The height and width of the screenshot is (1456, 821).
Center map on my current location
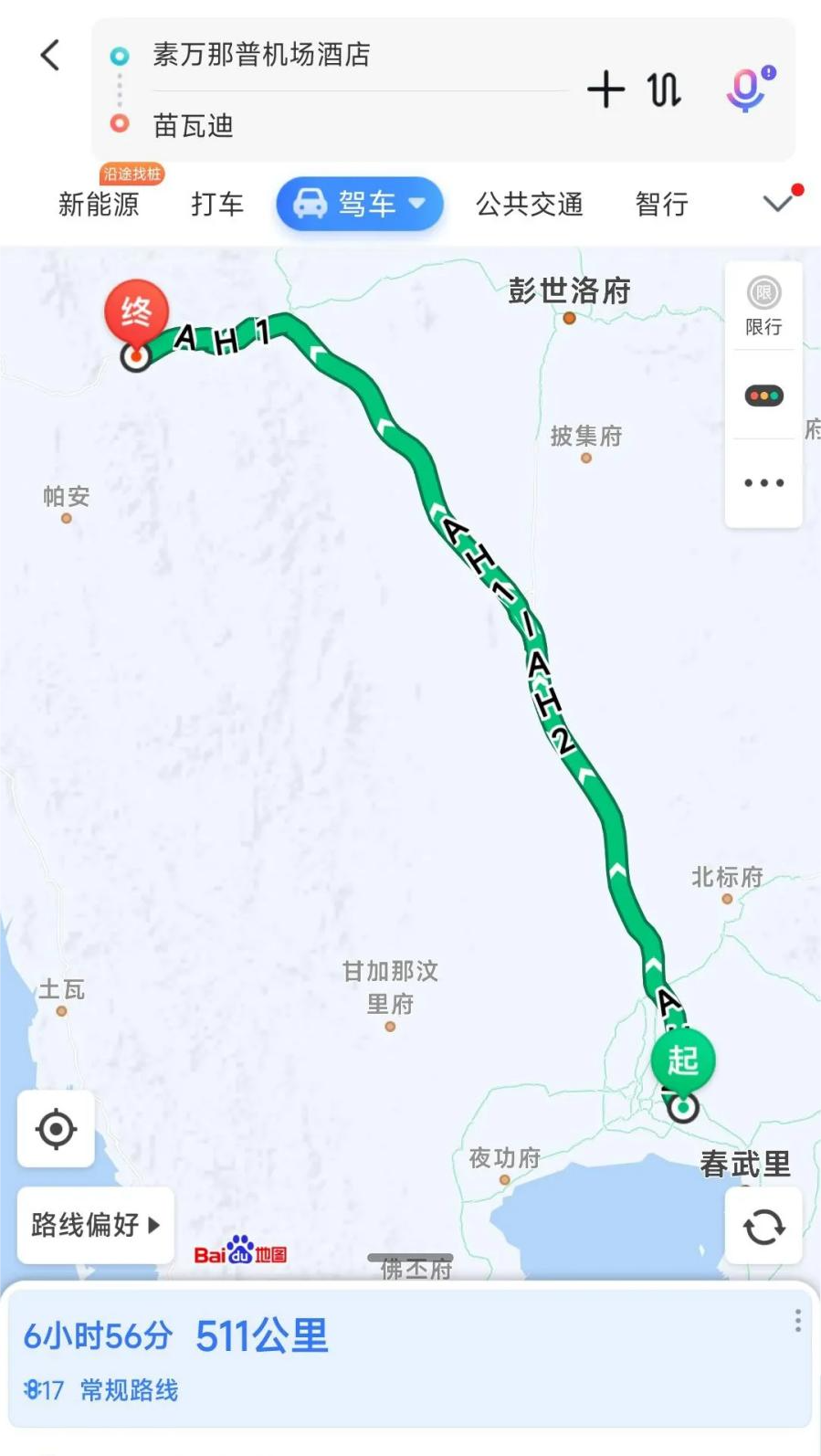click(56, 1129)
